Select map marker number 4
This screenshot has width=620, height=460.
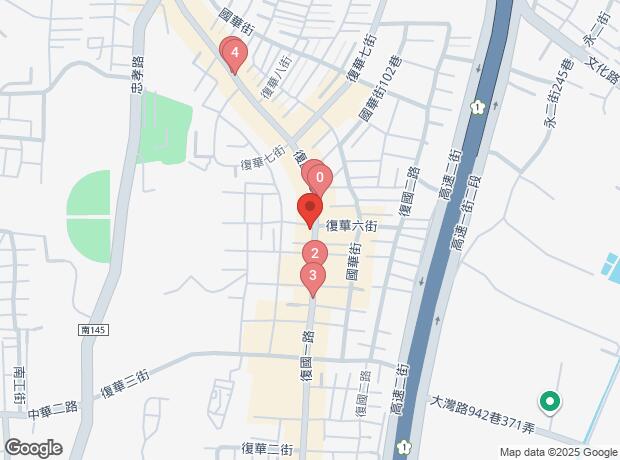[234, 53]
